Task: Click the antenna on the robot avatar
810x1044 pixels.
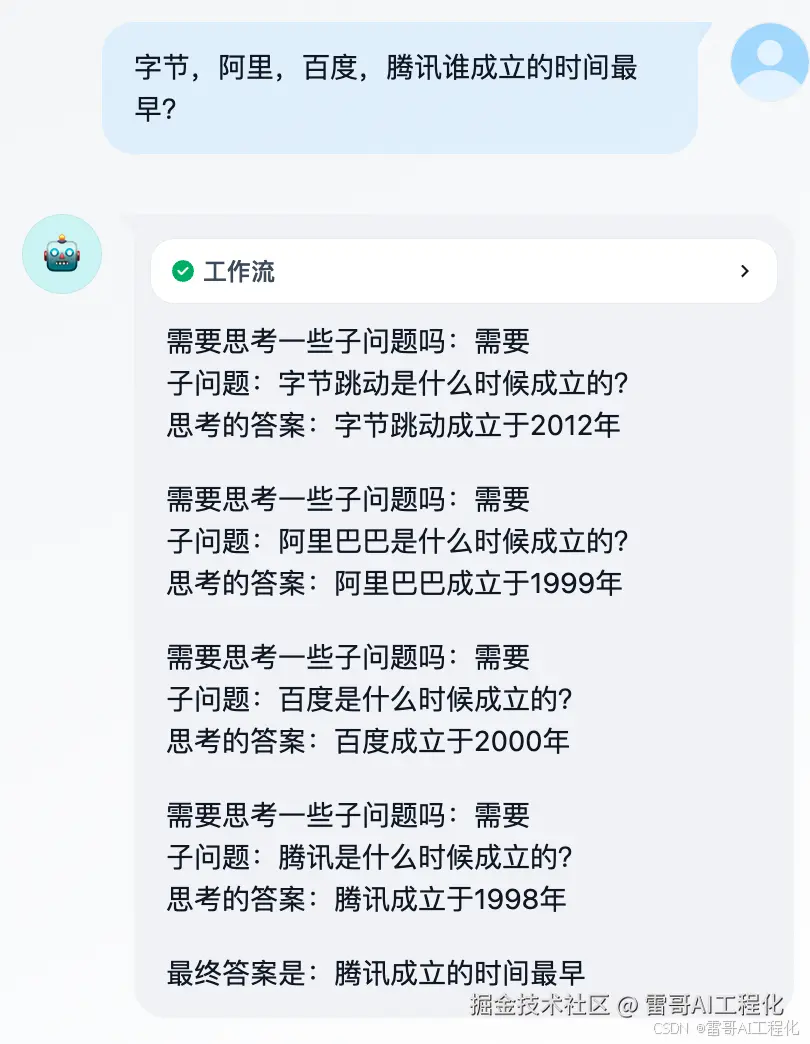Action: [x=61, y=236]
